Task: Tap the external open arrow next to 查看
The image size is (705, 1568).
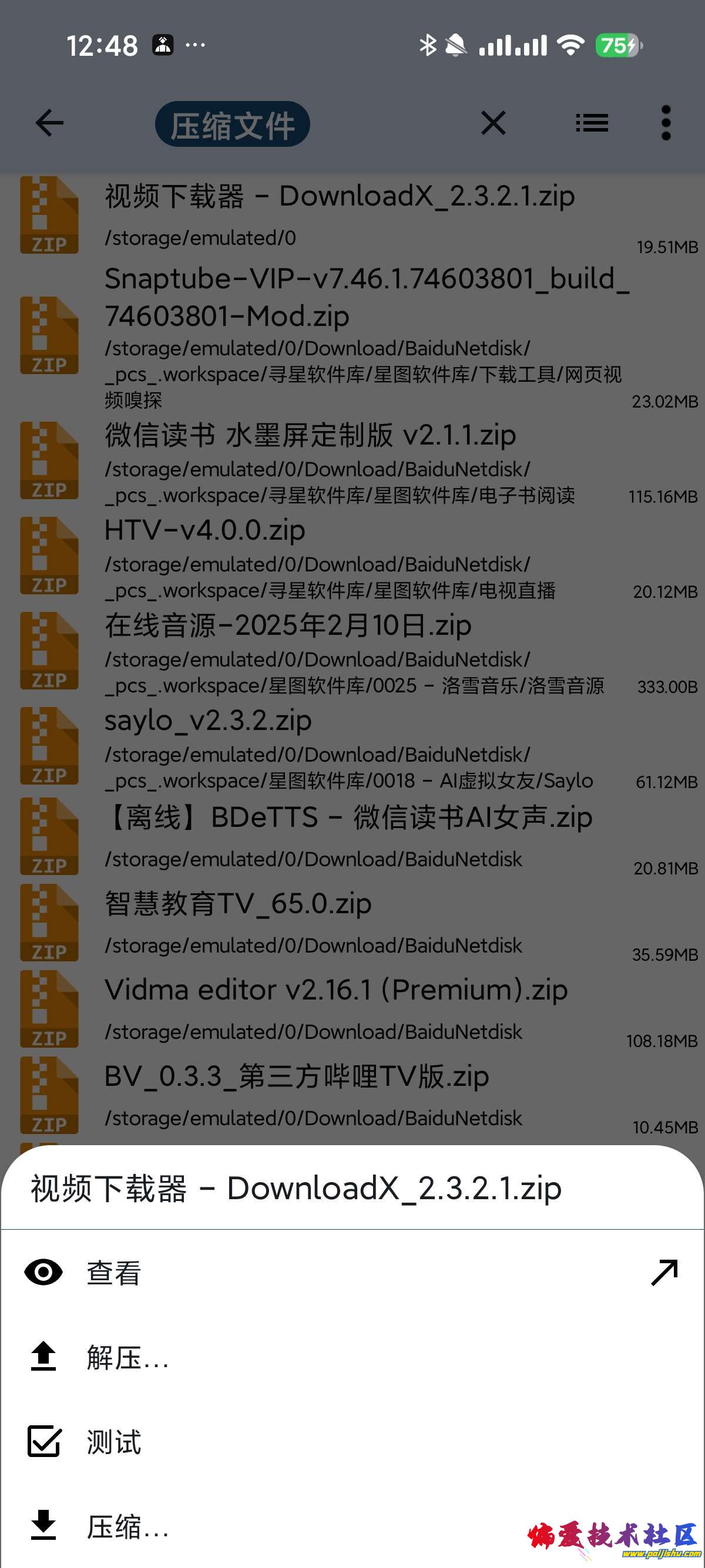Action: click(x=666, y=1271)
